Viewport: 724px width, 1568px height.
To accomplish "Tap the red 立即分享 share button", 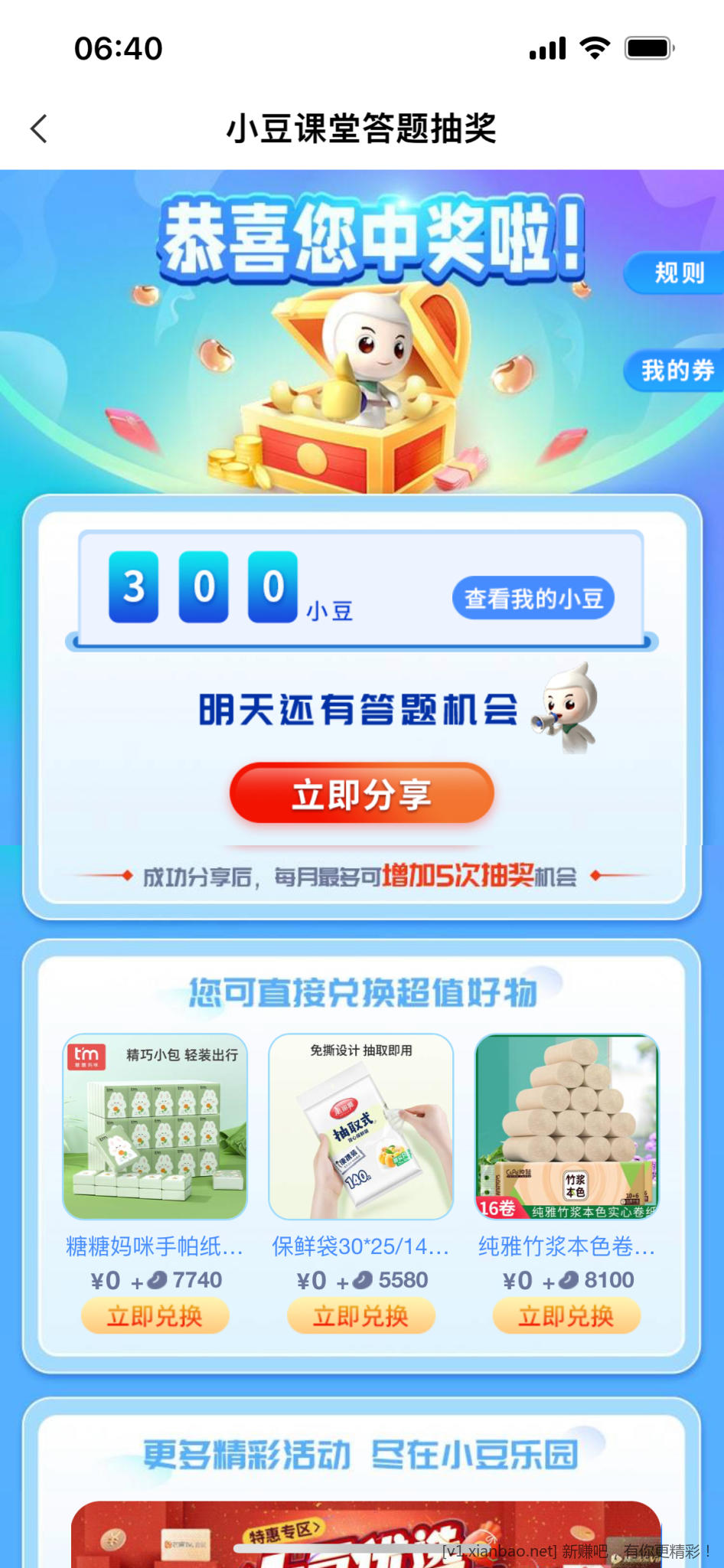I will 361,794.
